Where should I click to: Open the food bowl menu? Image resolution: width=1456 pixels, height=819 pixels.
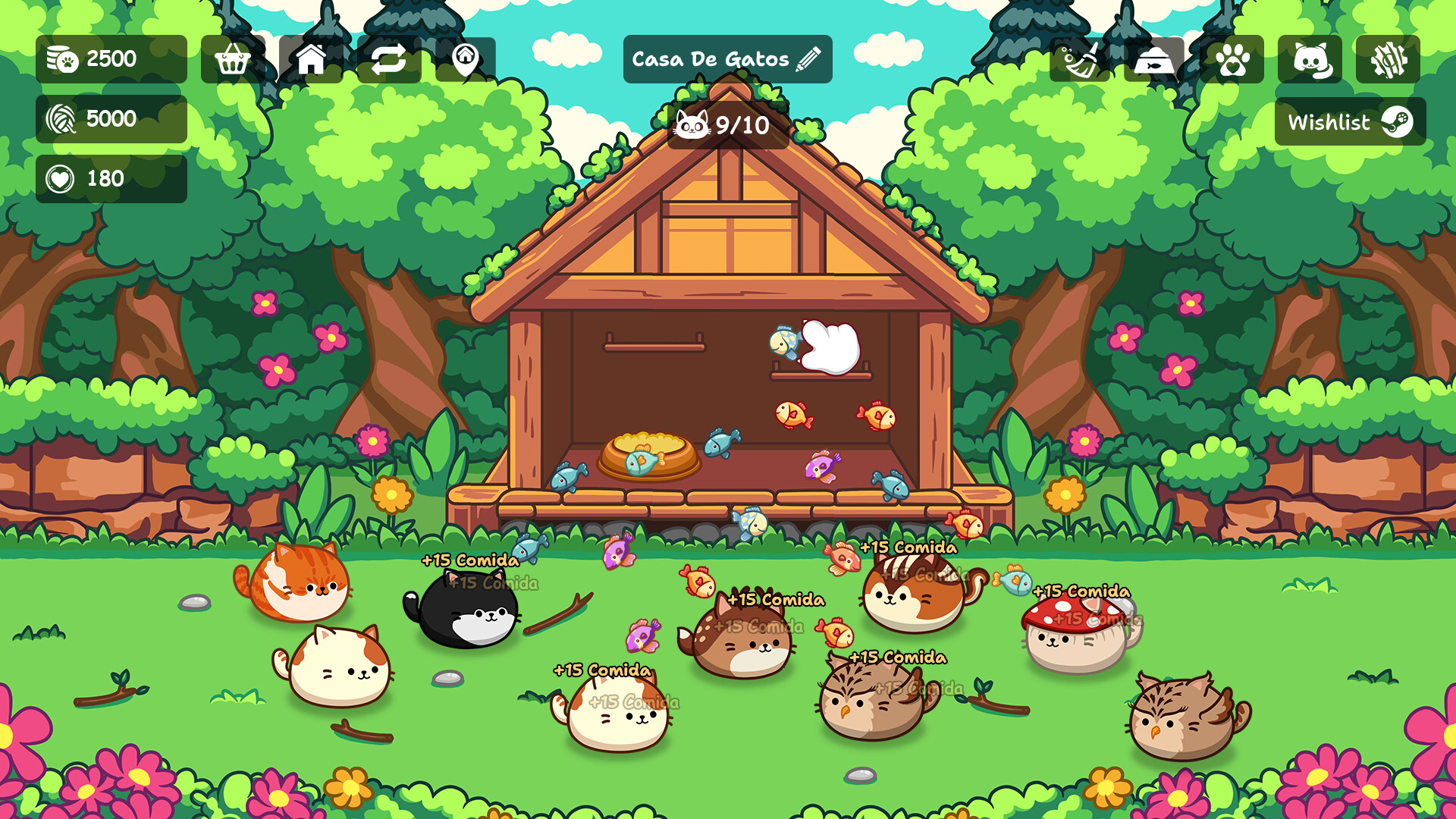1153,59
